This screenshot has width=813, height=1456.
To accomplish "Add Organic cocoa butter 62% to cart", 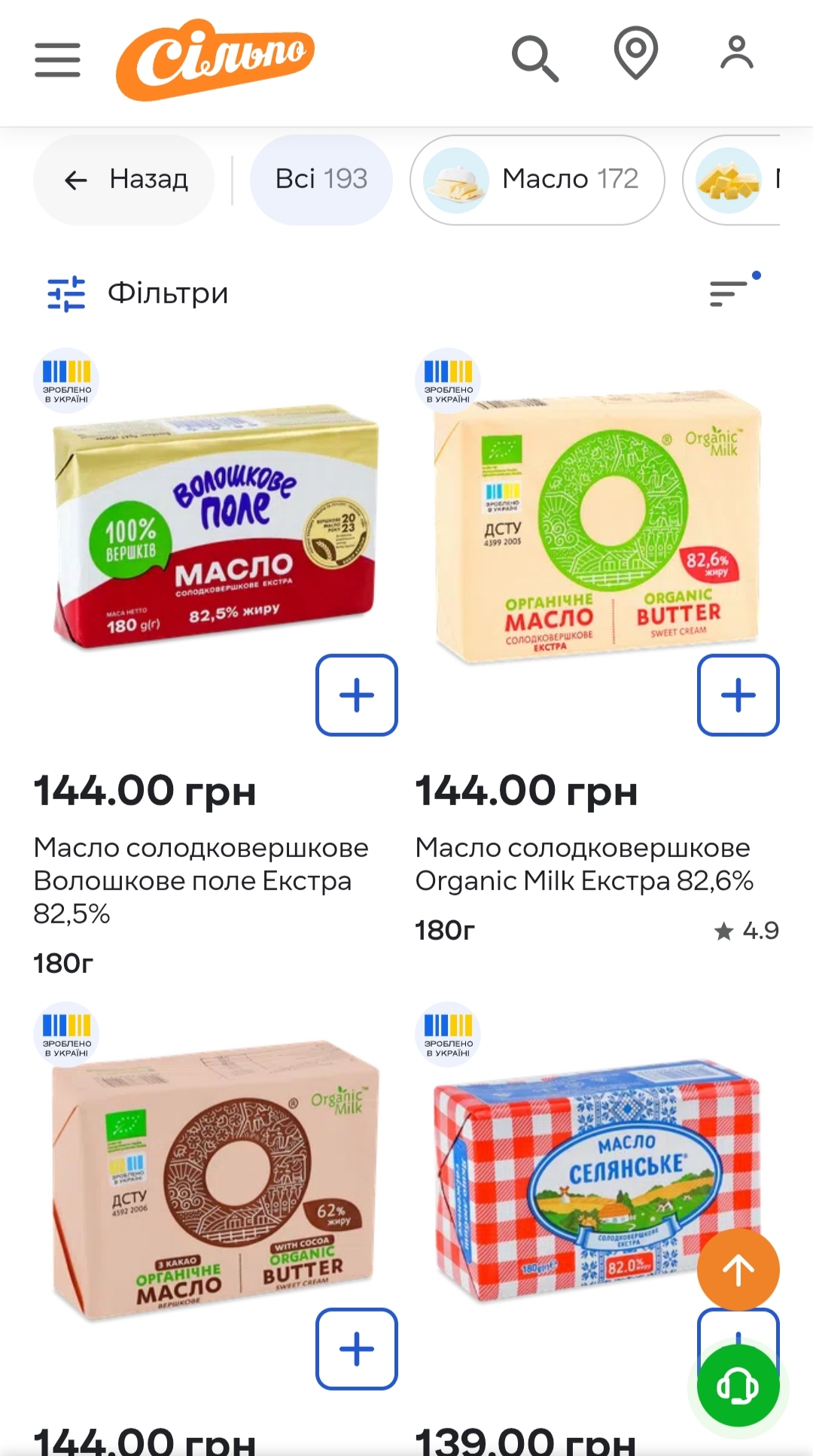I will [357, 1348].
